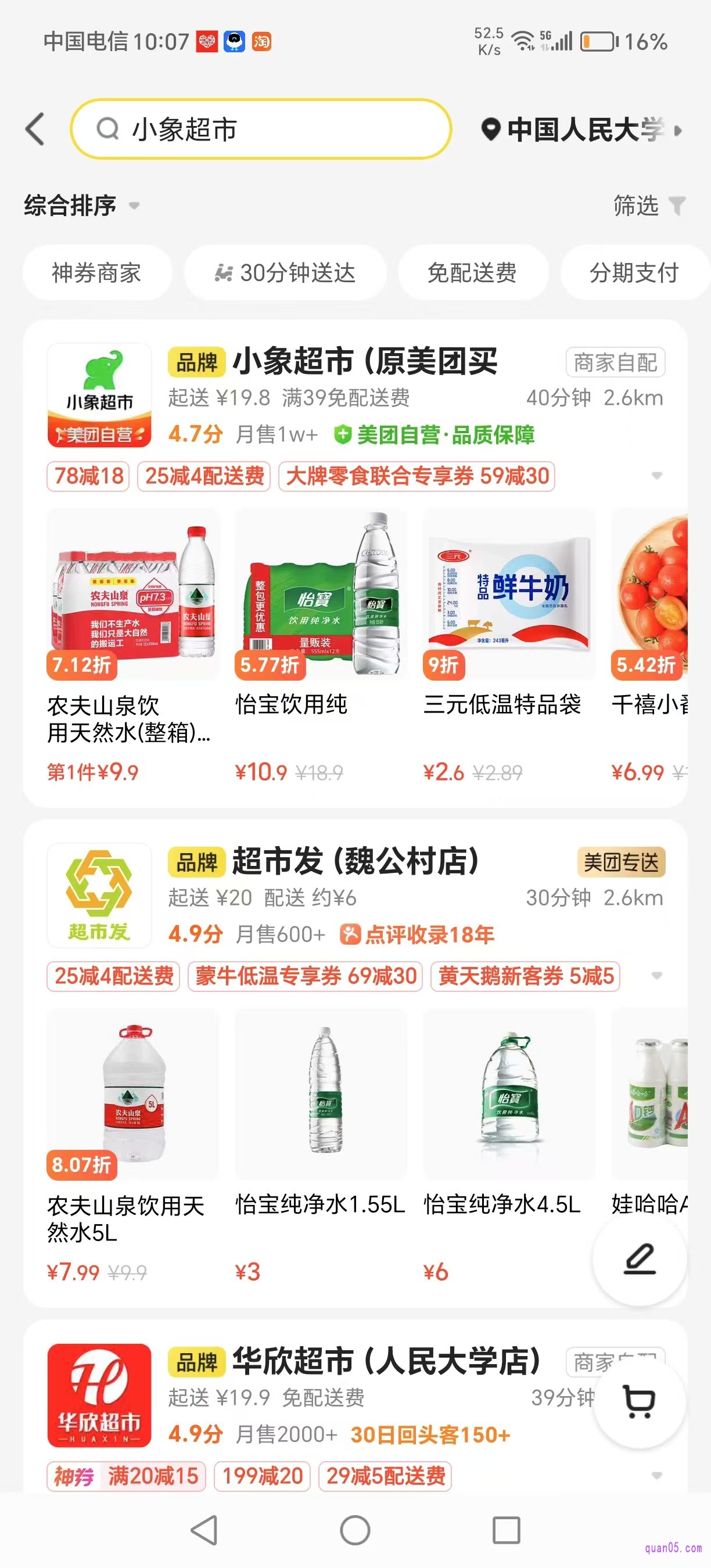Open the shopping cart floating button

(x=639, y=1401)
